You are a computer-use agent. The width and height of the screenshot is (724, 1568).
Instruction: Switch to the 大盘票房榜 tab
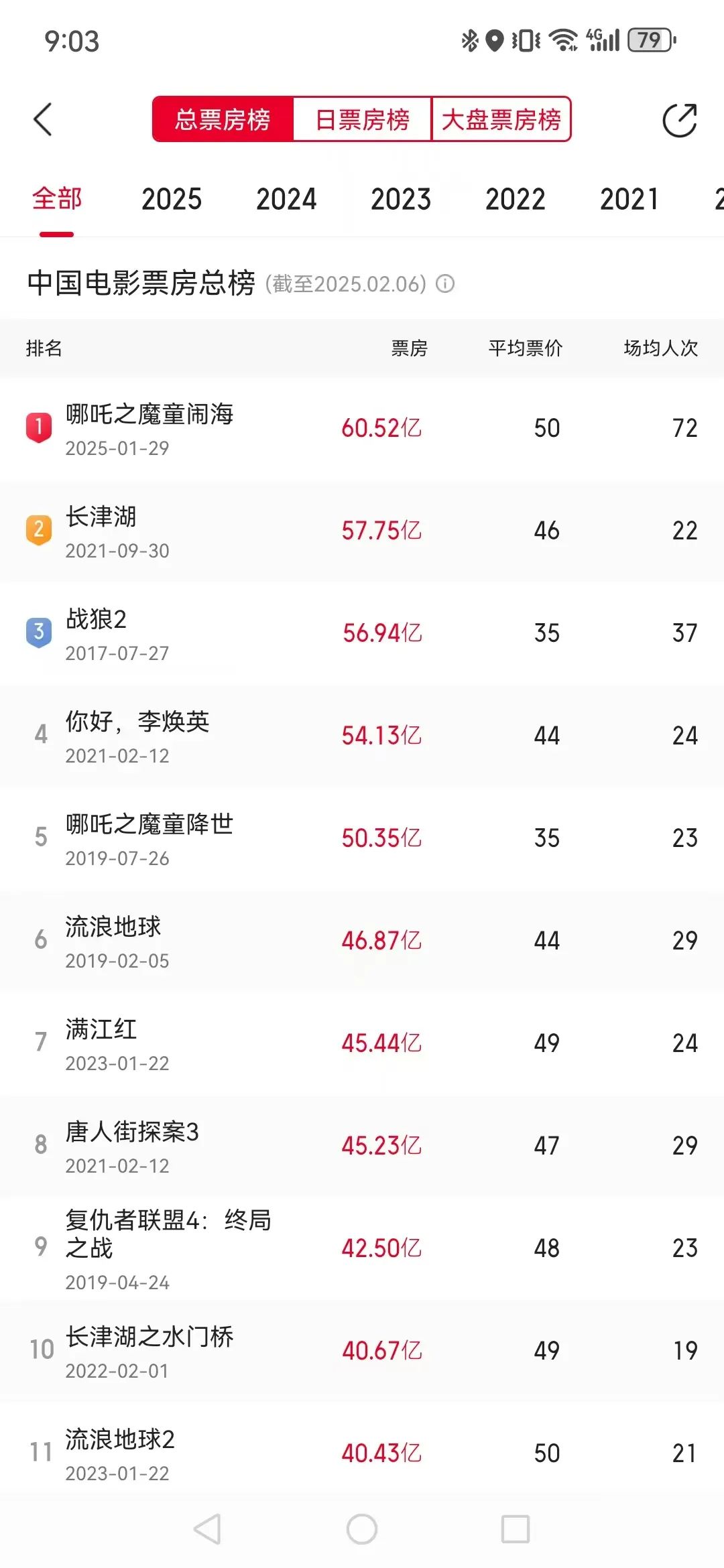point(502,119)
